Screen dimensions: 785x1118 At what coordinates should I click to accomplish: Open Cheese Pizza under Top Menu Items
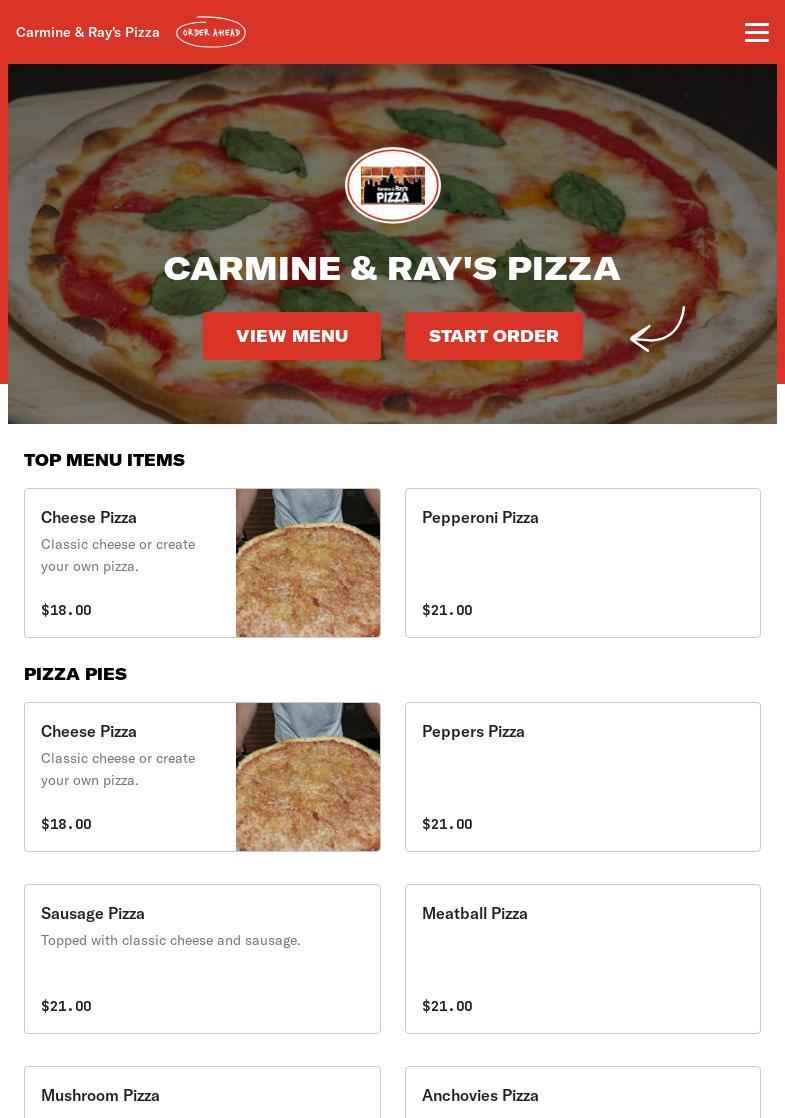[x=202, y=563]
